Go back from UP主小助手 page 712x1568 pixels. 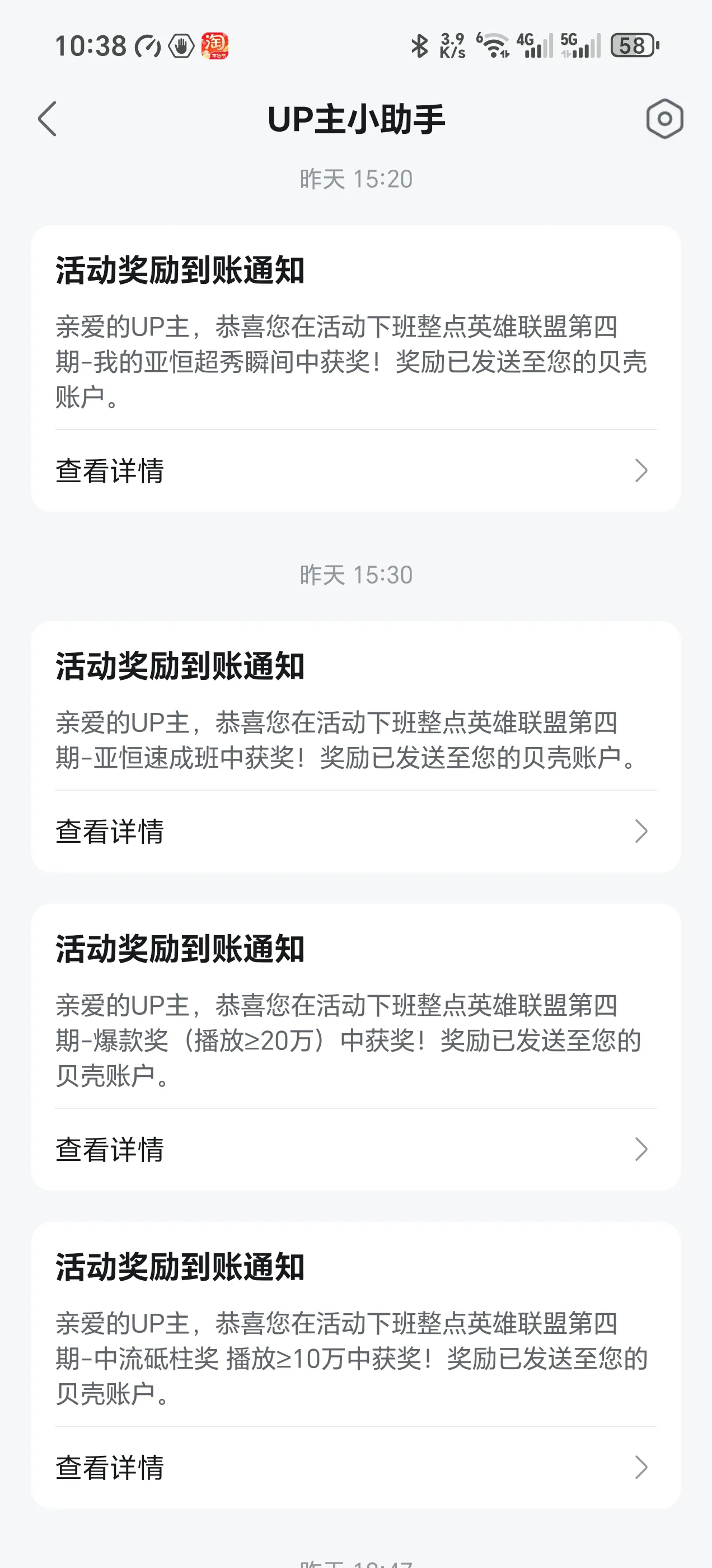(x=48, y=119)
